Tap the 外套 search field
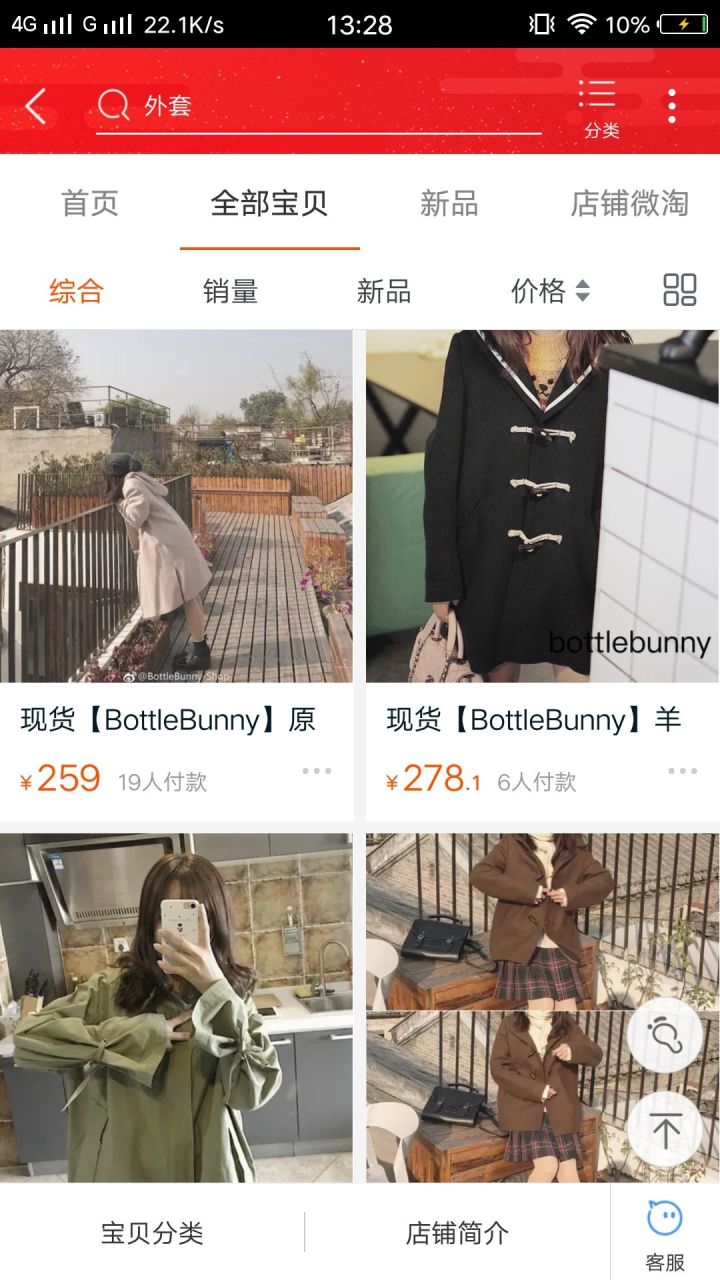The width and height of the screenshot is (720, 1280). pyautogui.click(x=318, y=106)
